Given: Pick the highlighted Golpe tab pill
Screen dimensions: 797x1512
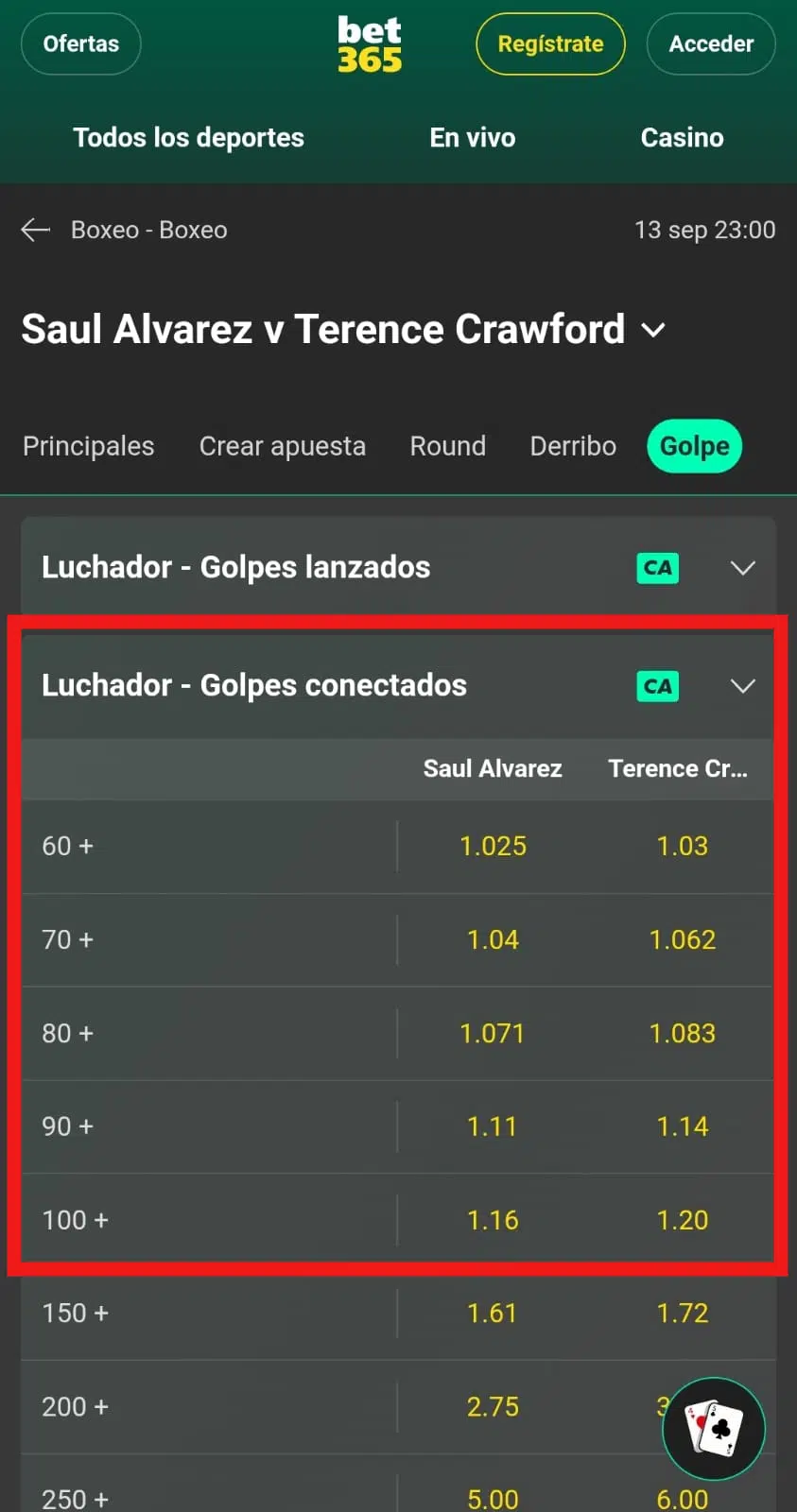Looking at the screenshot, I should click(694, 445).
